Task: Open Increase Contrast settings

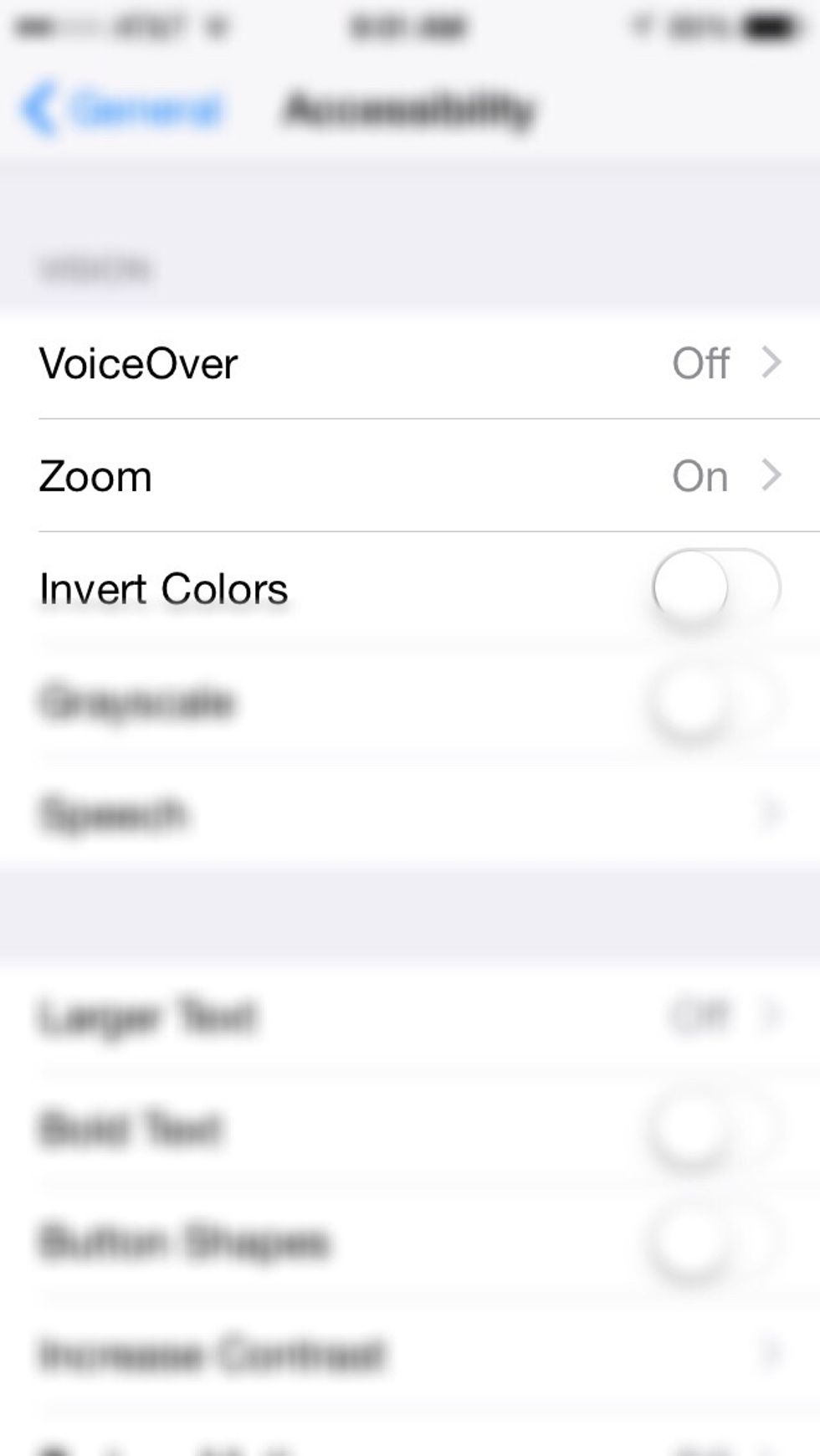Action: [x=410, y=1354]
